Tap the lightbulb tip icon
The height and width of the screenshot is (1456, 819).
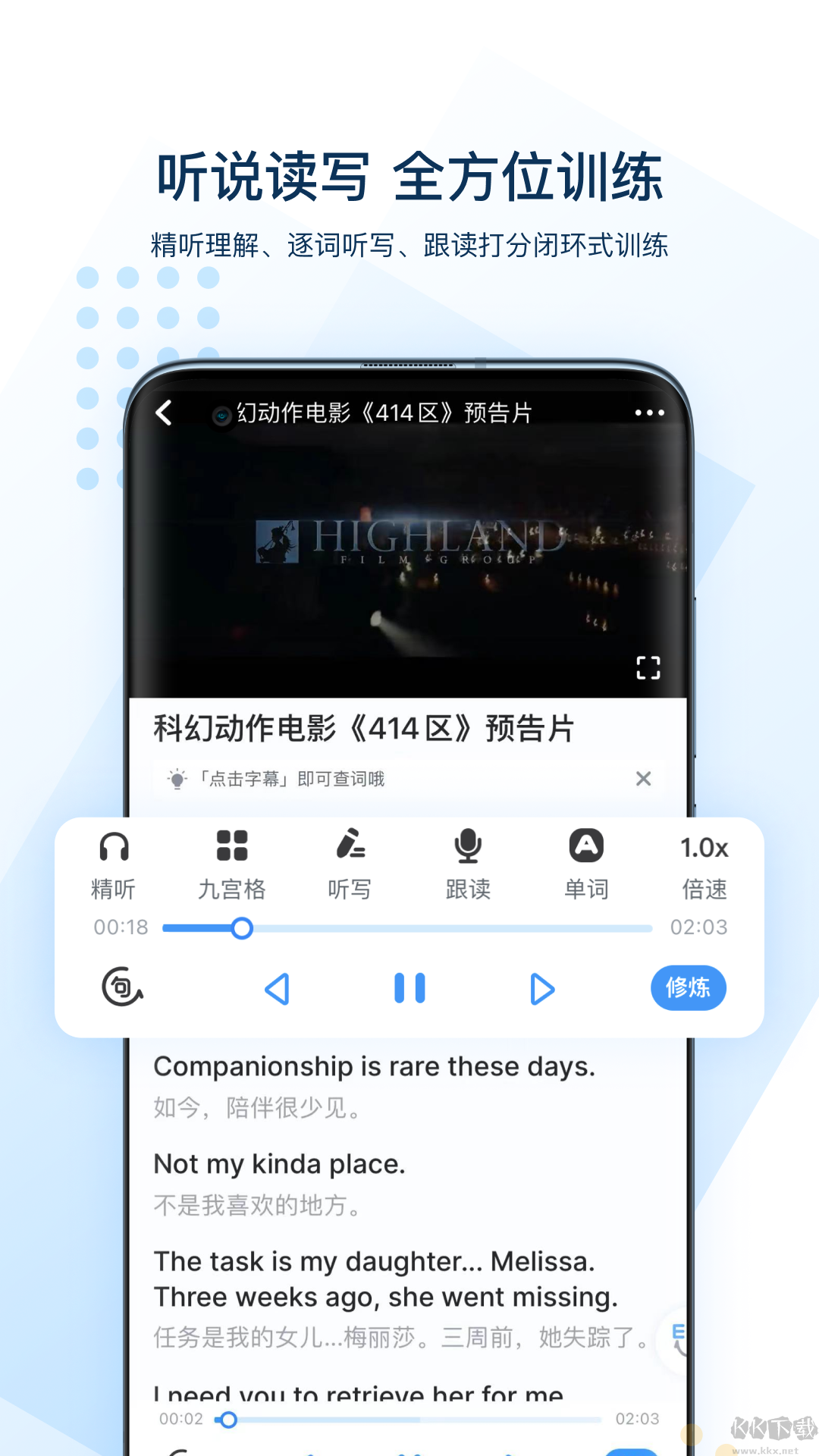pyautogui.click(x=177, y=779)
